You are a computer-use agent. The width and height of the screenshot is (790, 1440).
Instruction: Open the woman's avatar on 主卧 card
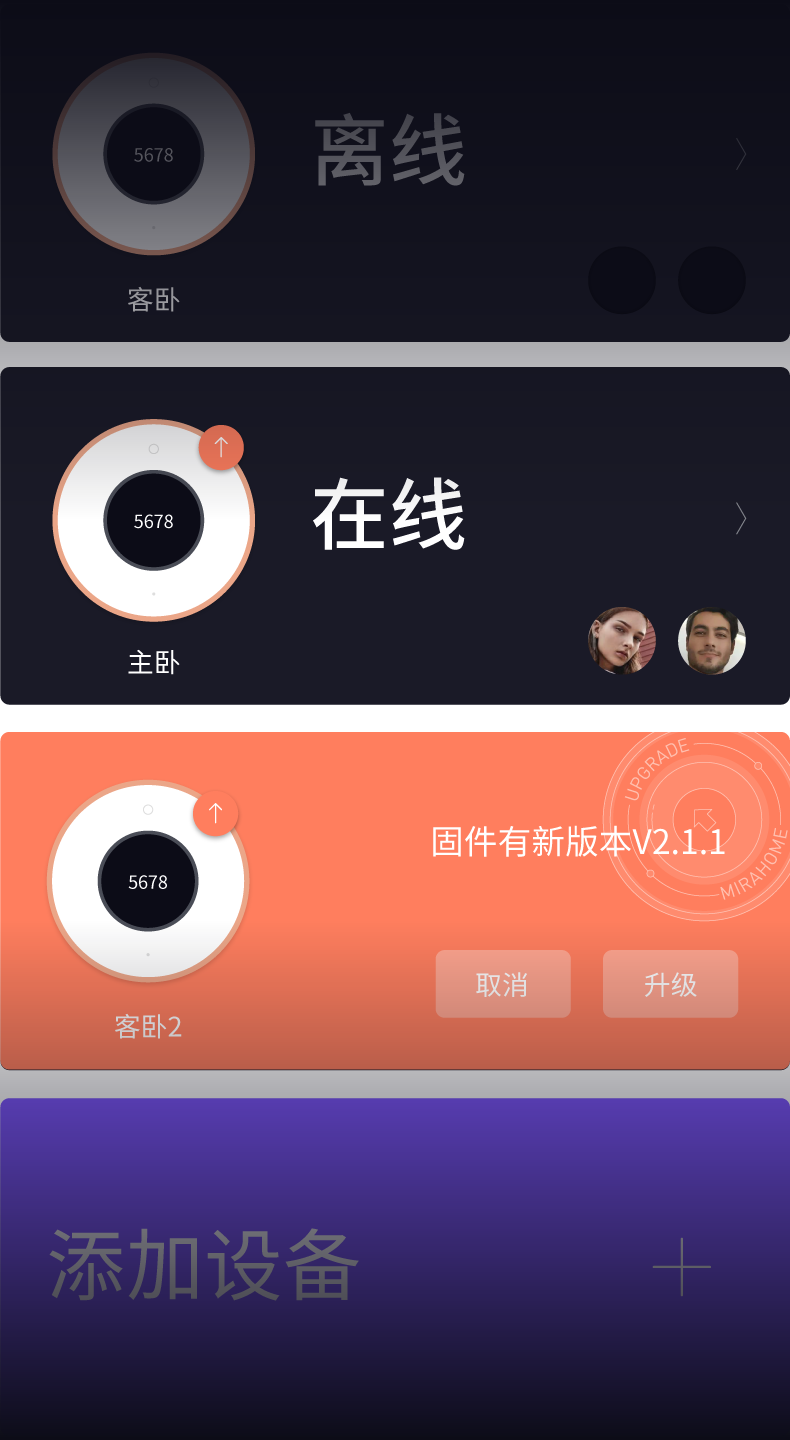(622, 640)
